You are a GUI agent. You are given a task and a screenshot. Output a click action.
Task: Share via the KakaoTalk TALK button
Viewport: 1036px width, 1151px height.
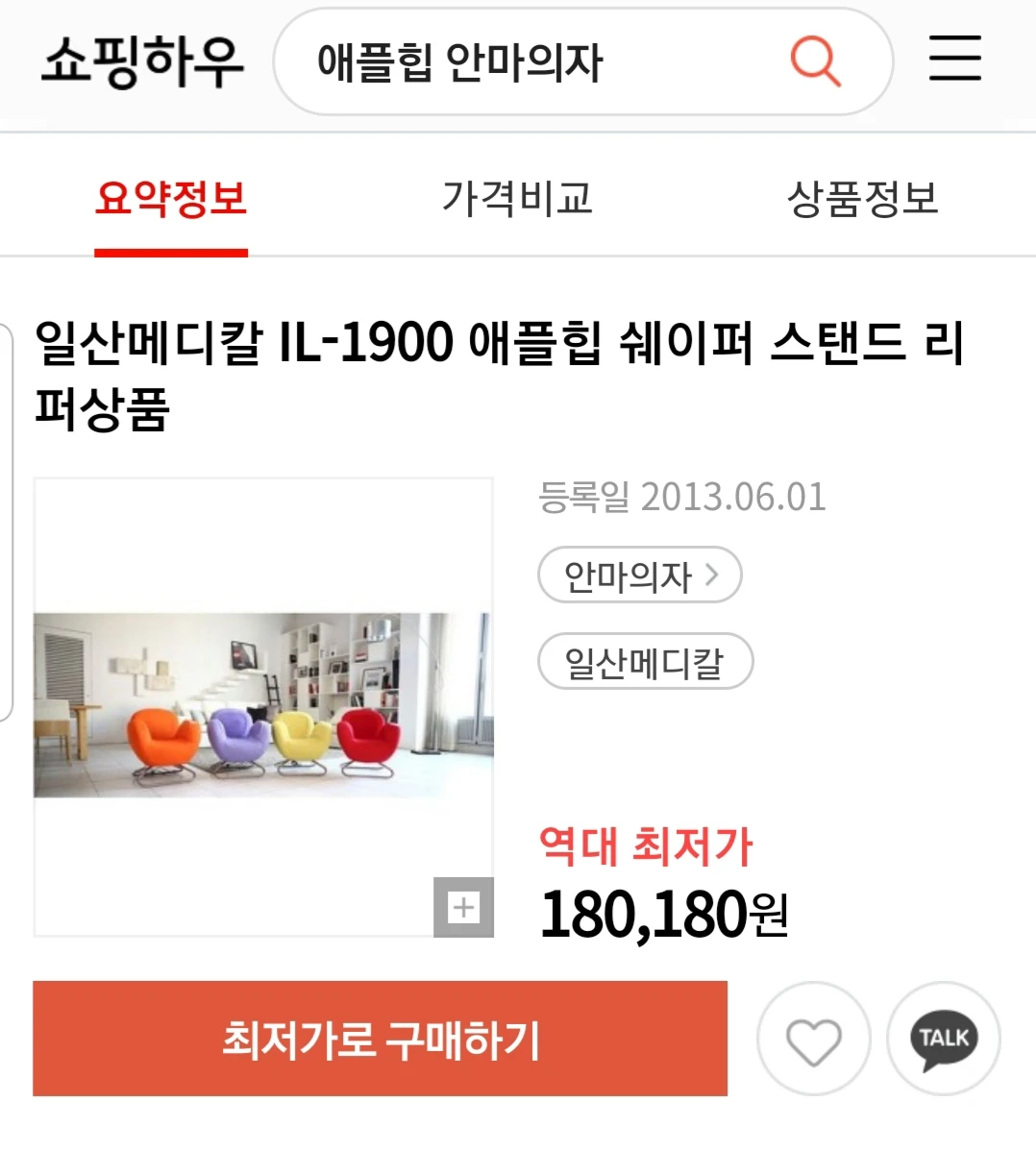pos(943,1039)
